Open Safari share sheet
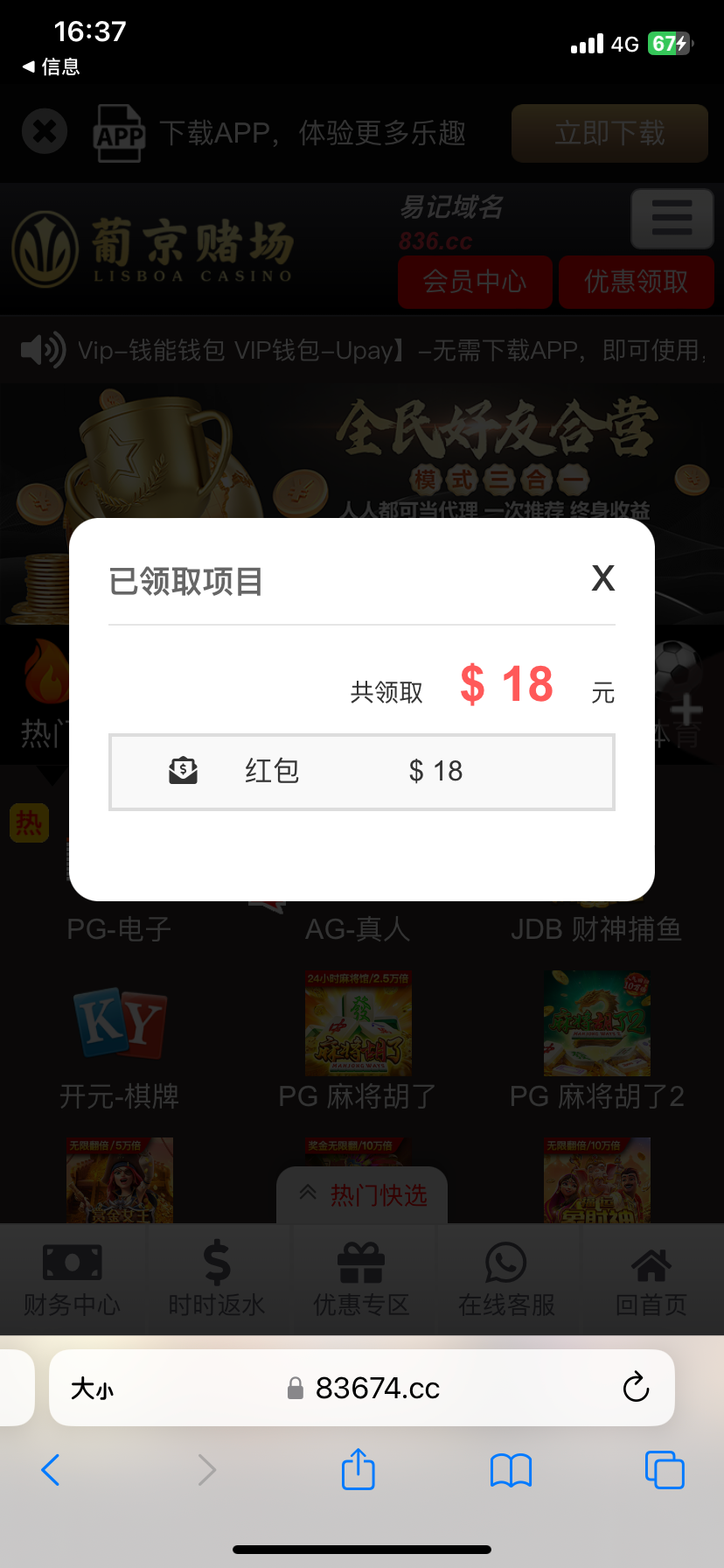Viewport: 724px width, 1568px height. tap(358, 1470)
